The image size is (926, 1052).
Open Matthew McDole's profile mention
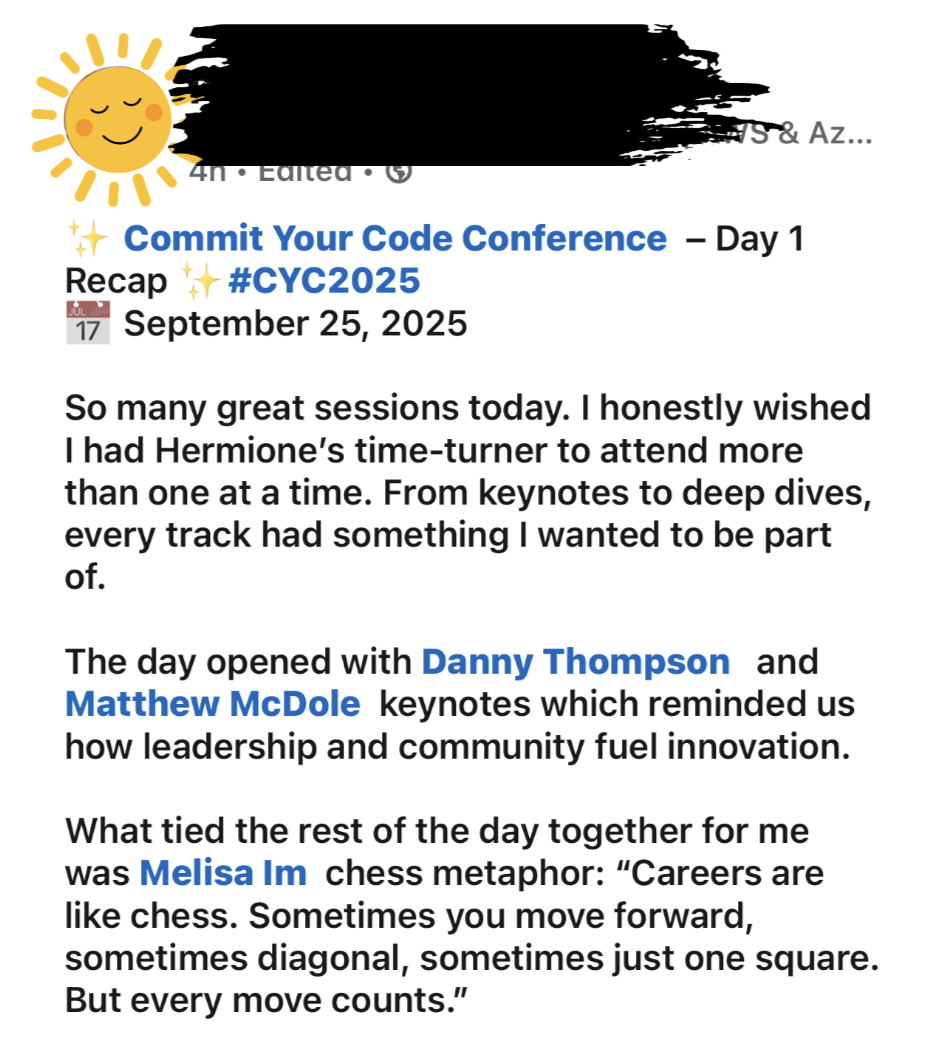212,704
